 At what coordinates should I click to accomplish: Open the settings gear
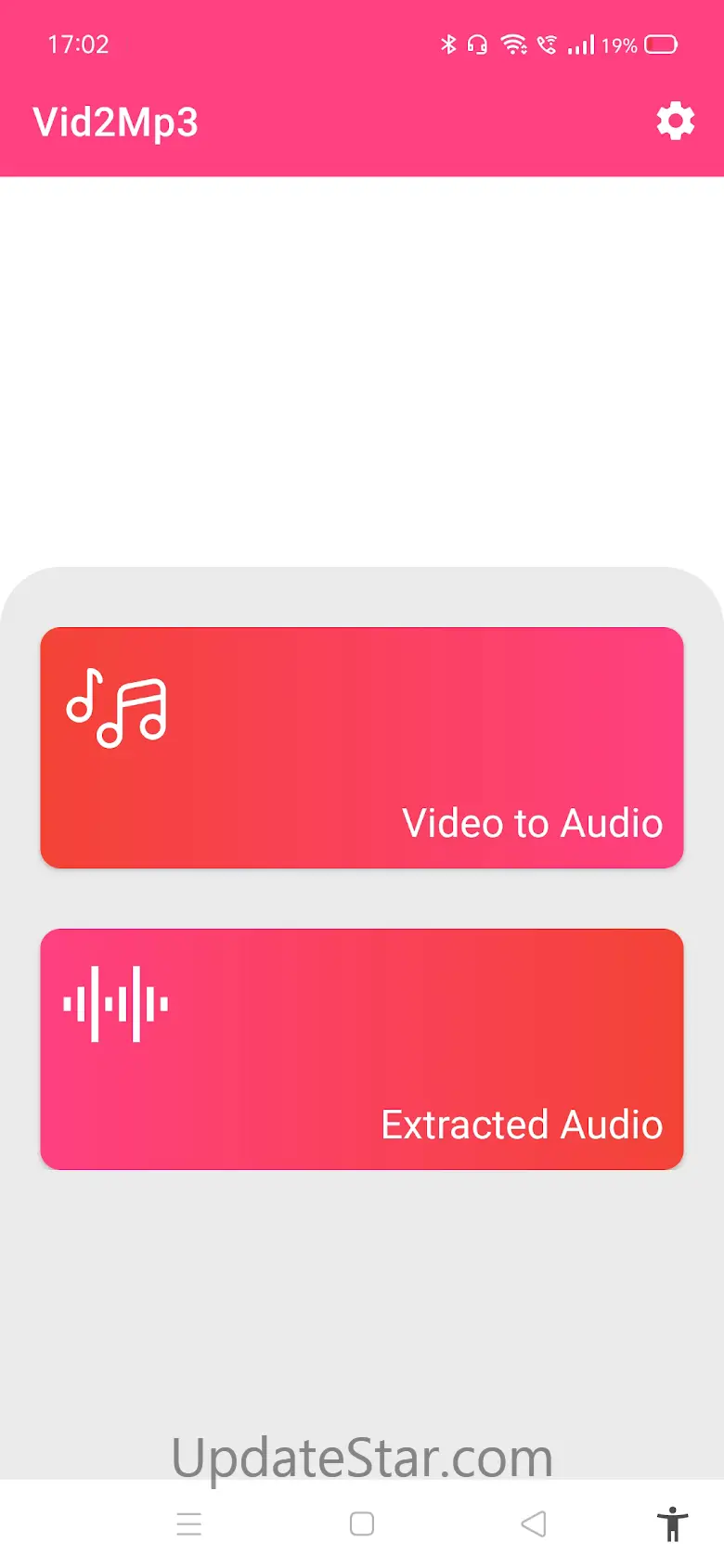pos(676,122)
